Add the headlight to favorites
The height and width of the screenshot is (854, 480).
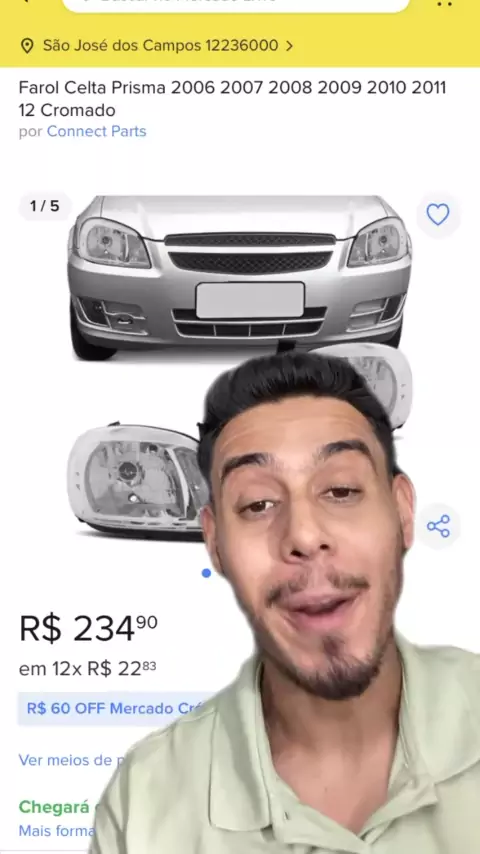click(438, 215)
